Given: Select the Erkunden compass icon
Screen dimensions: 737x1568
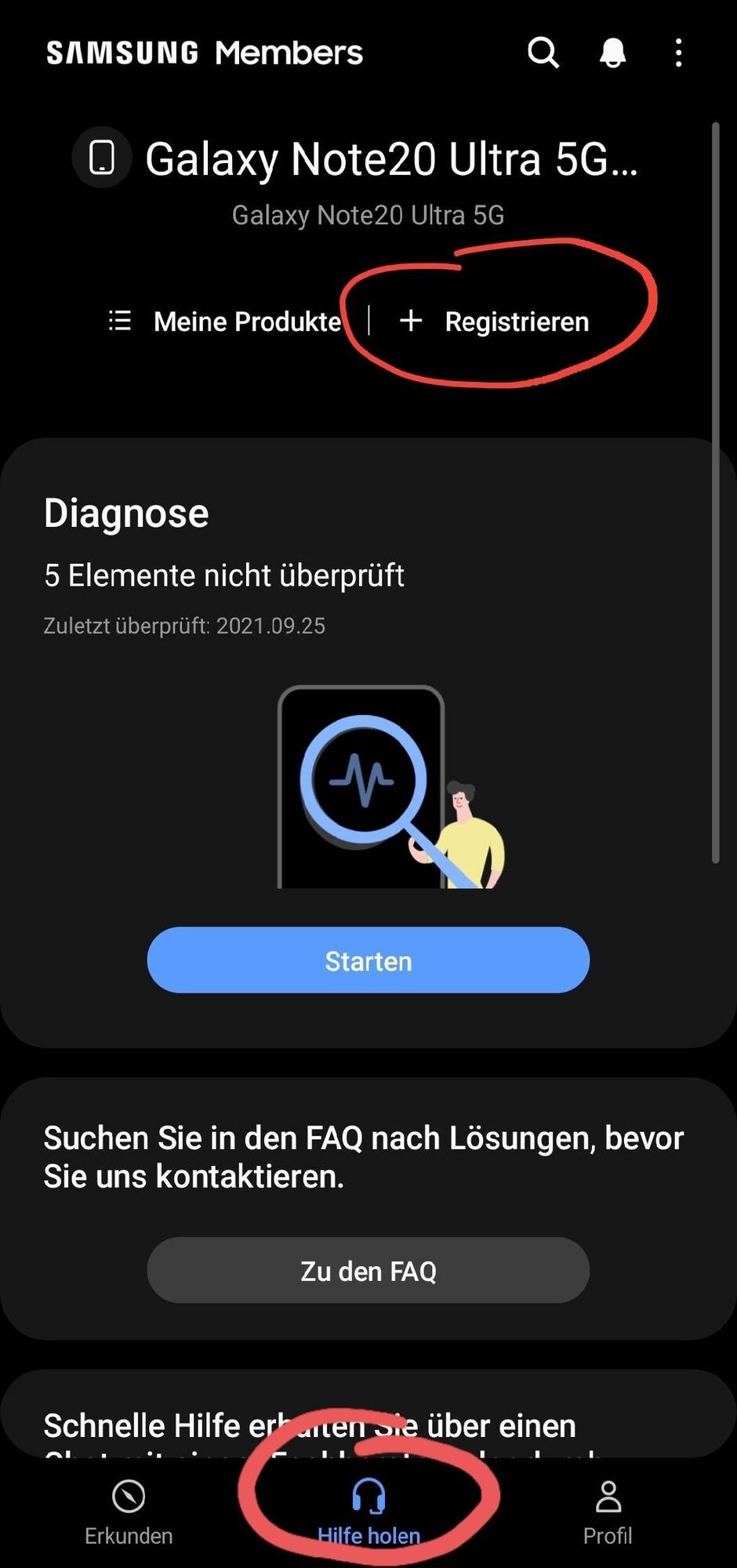Looking at the screenshot, I should pos(128,1496).
